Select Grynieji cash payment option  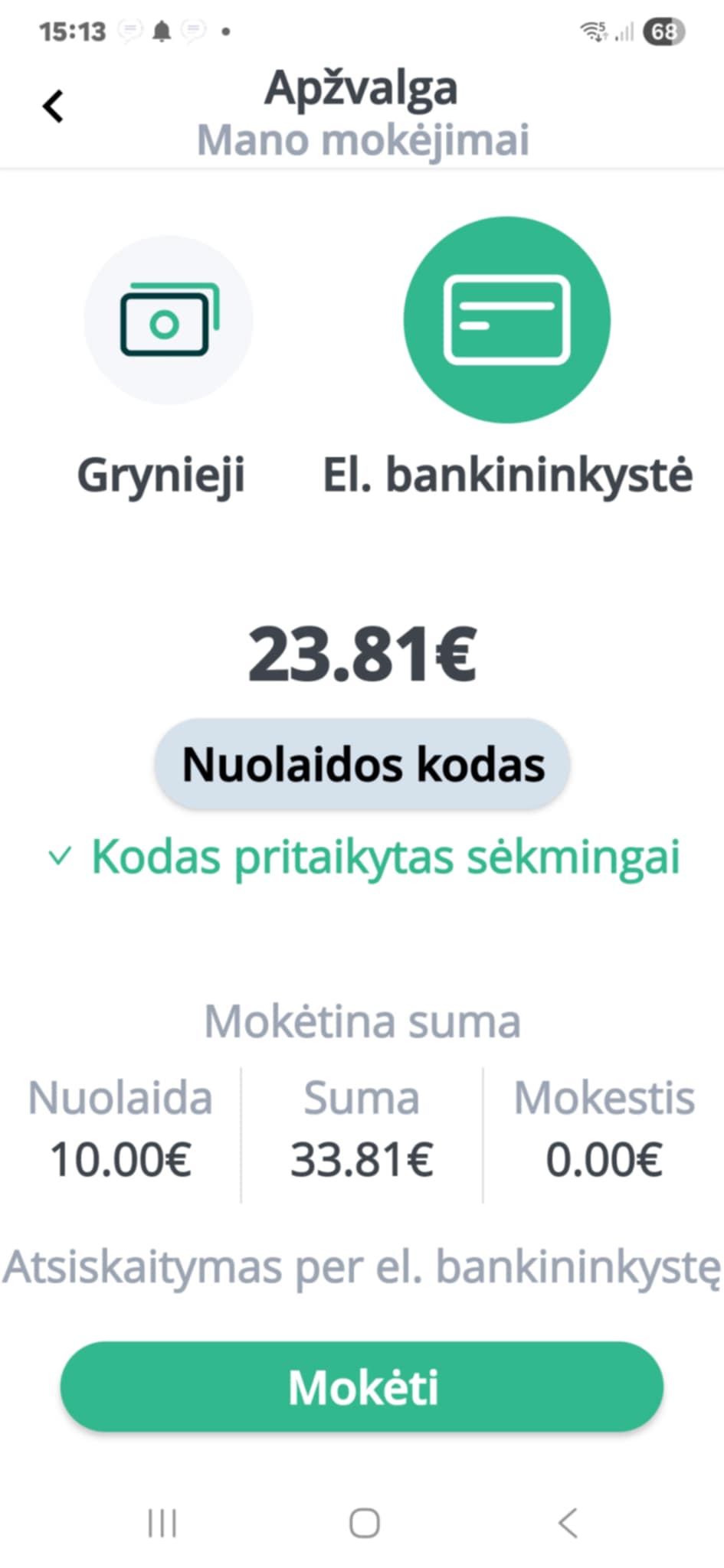tap(168, 320)
